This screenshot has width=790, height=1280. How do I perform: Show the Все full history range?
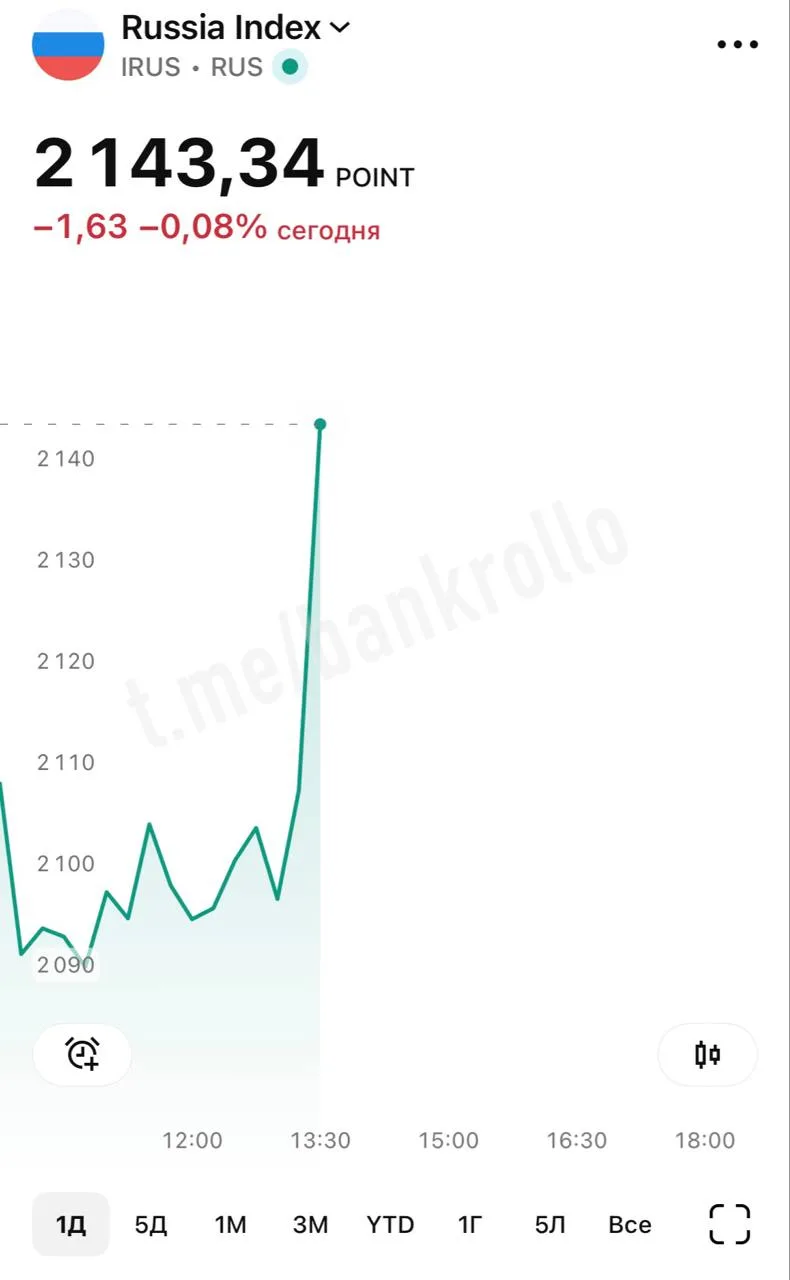630,1224
